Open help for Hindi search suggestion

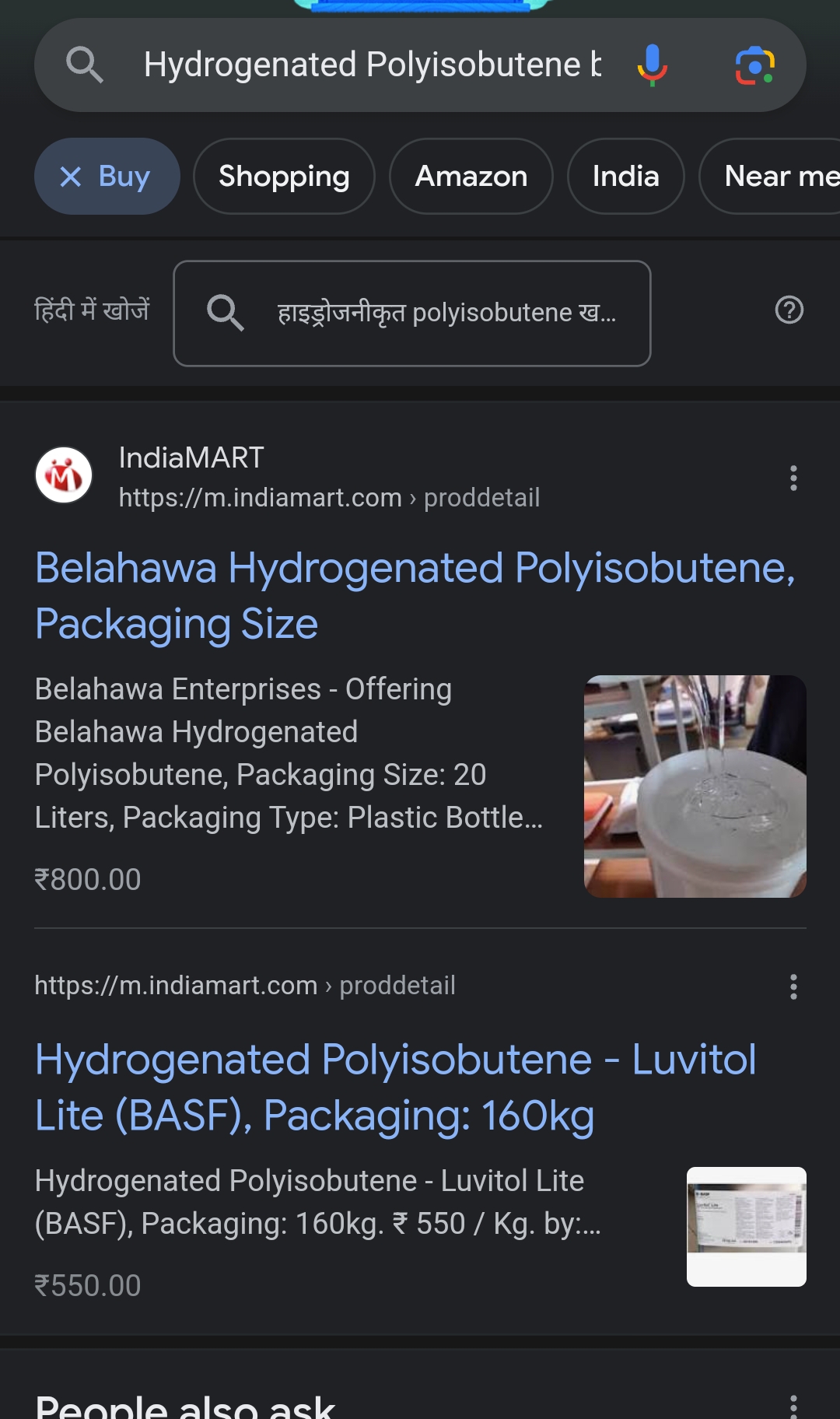[789, 310]
